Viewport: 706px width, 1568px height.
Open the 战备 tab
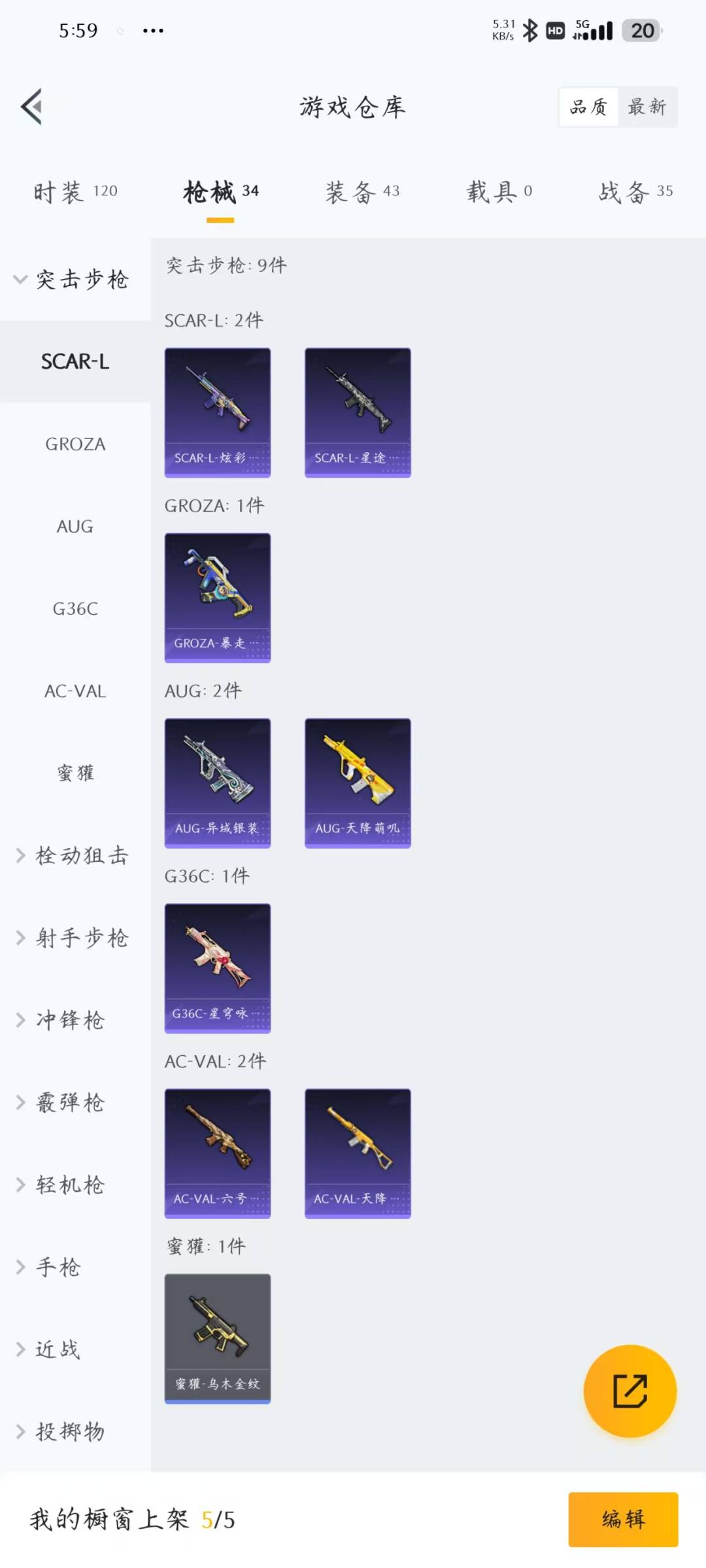(x=635, y=191)
